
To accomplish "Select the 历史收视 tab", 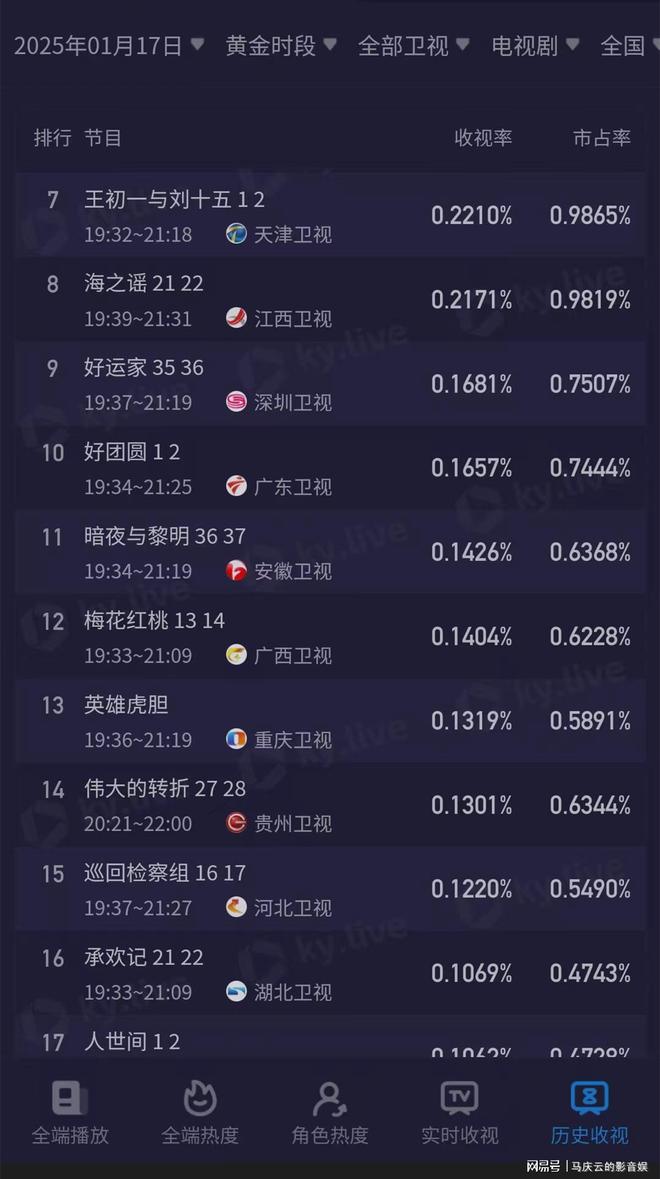I will pyautogui.click(x=590, y=1112).
